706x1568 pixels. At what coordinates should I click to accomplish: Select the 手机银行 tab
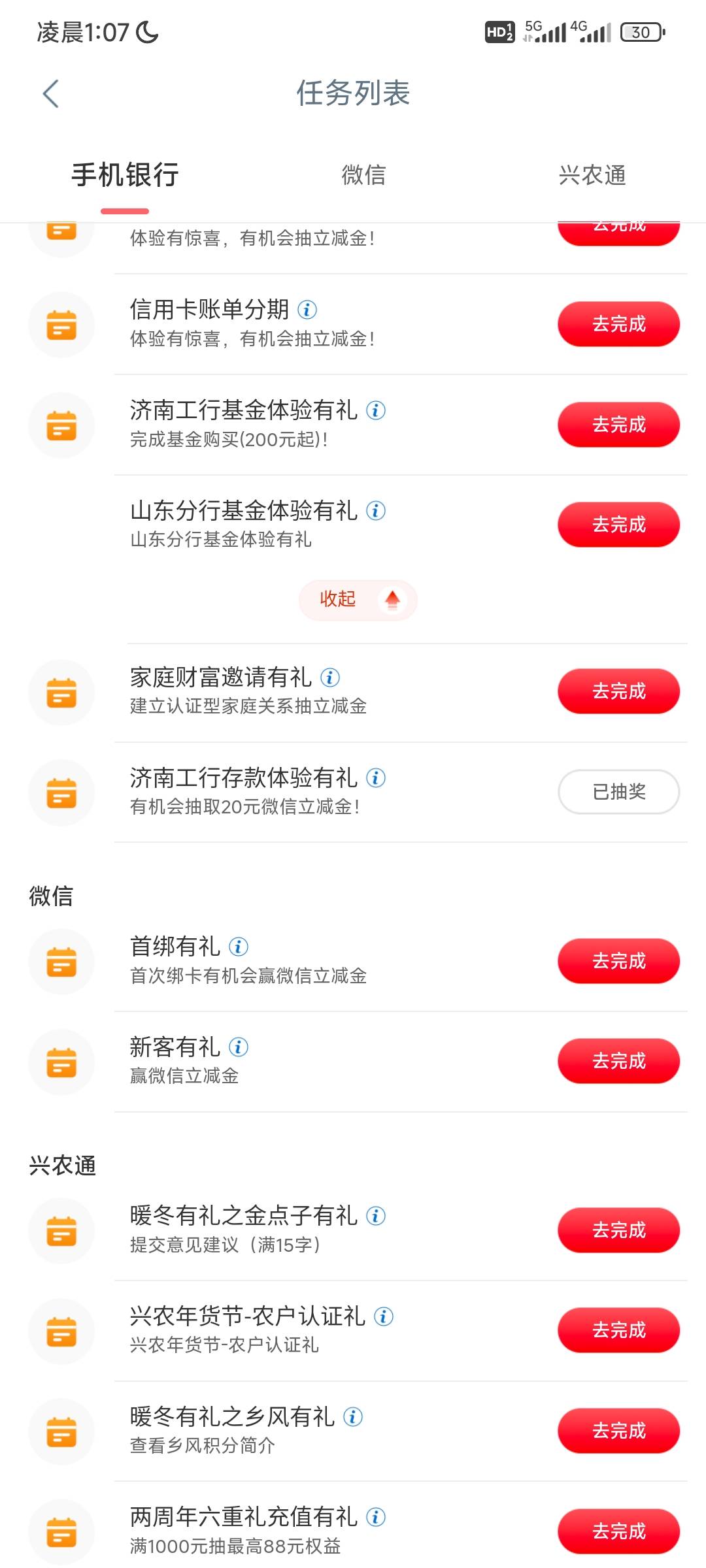[125, 175]
